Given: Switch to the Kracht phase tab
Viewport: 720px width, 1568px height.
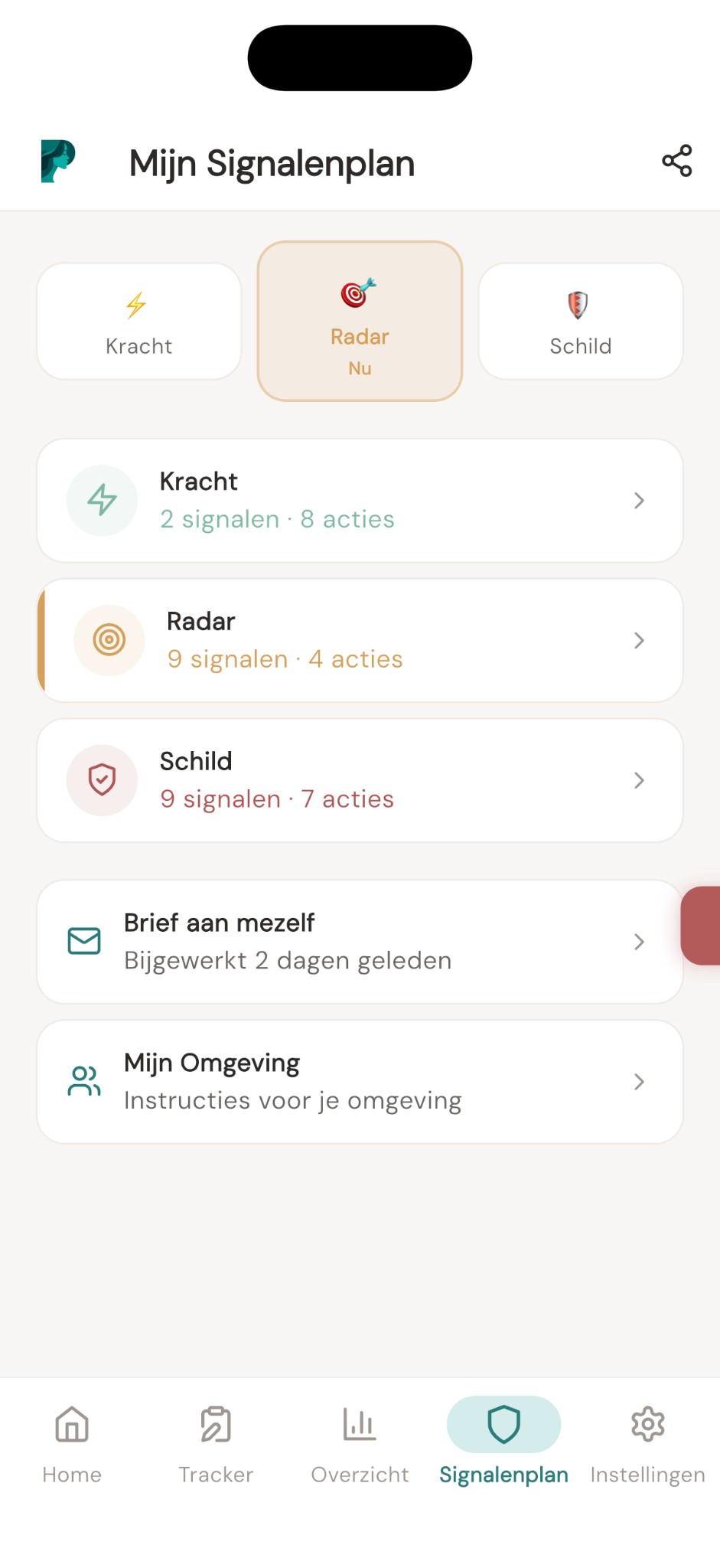Looking at the screenshot, I should 138,321.
